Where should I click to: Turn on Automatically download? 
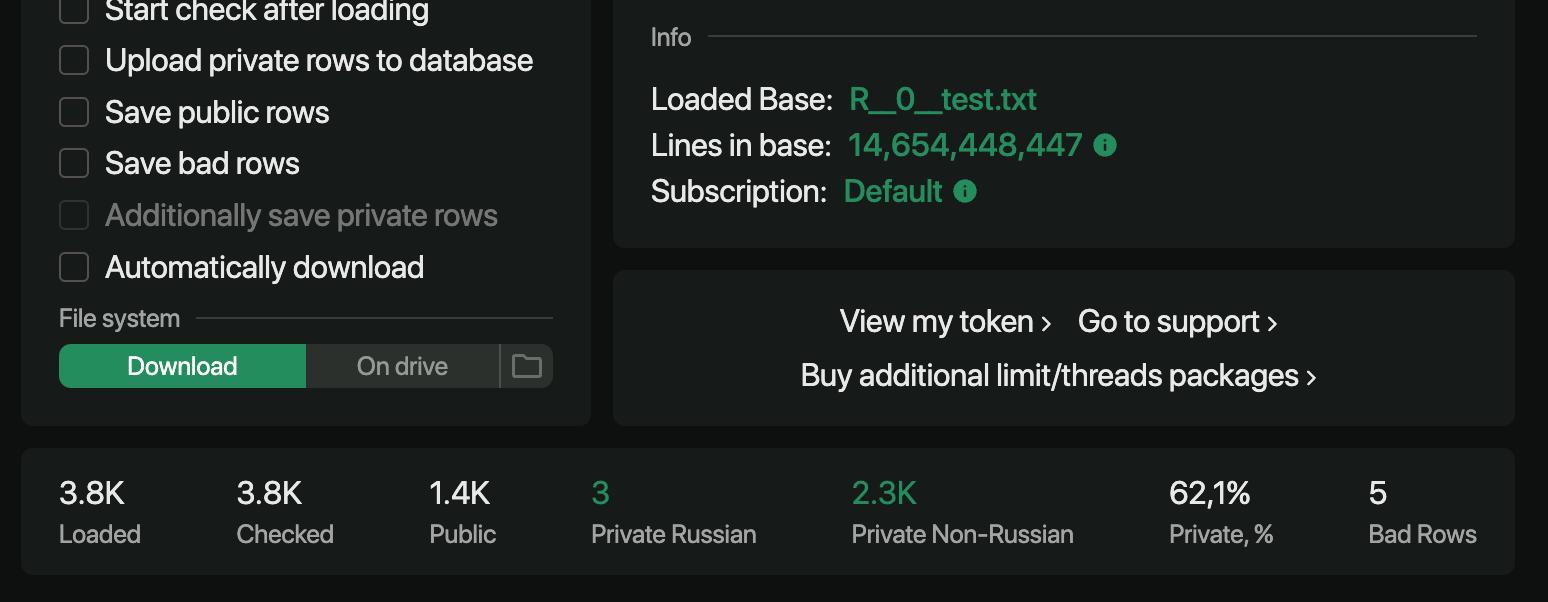(74, 267)
